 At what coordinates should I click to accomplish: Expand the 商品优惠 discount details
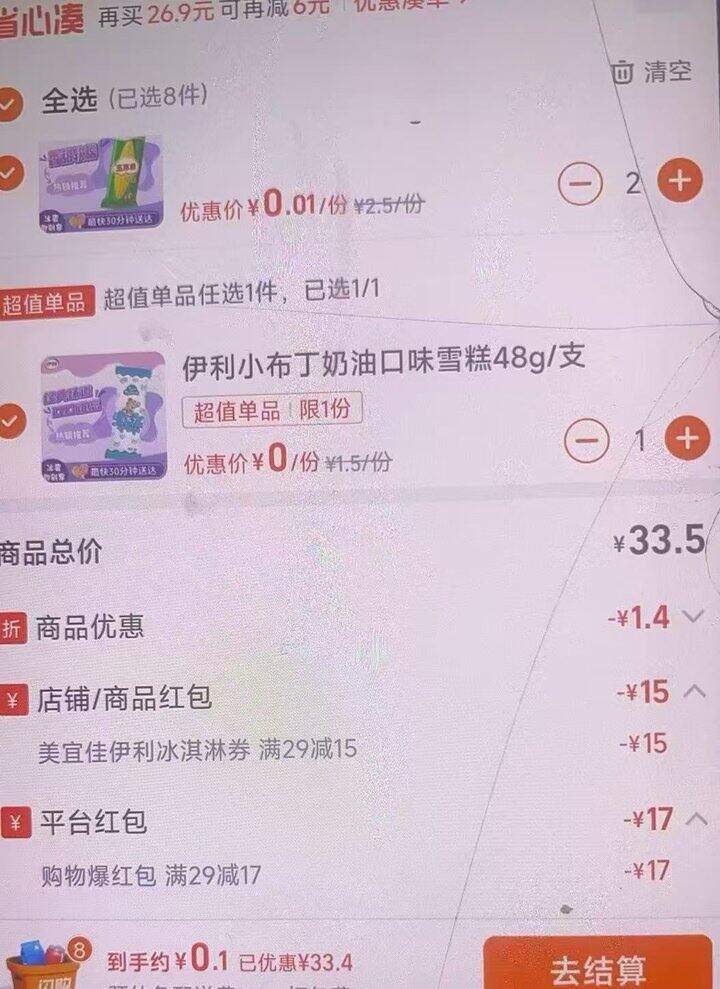coord(694,616)
